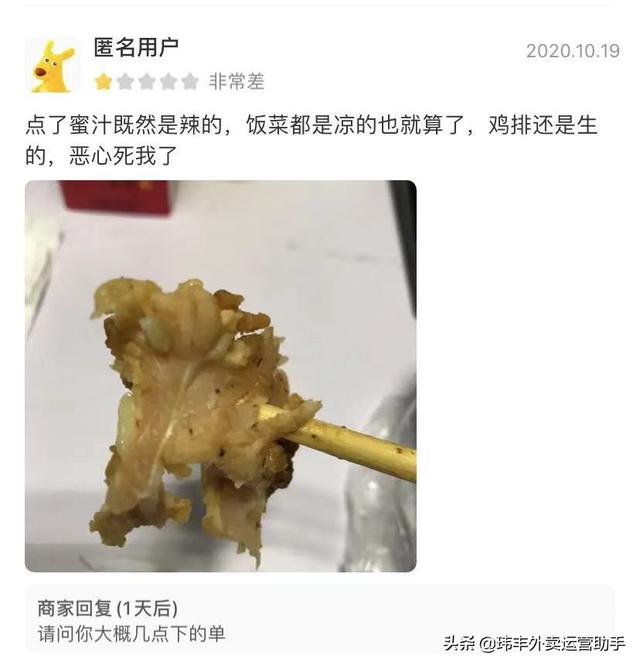Open the review photo of the chicken cutlet

click(x=220, y=376)
